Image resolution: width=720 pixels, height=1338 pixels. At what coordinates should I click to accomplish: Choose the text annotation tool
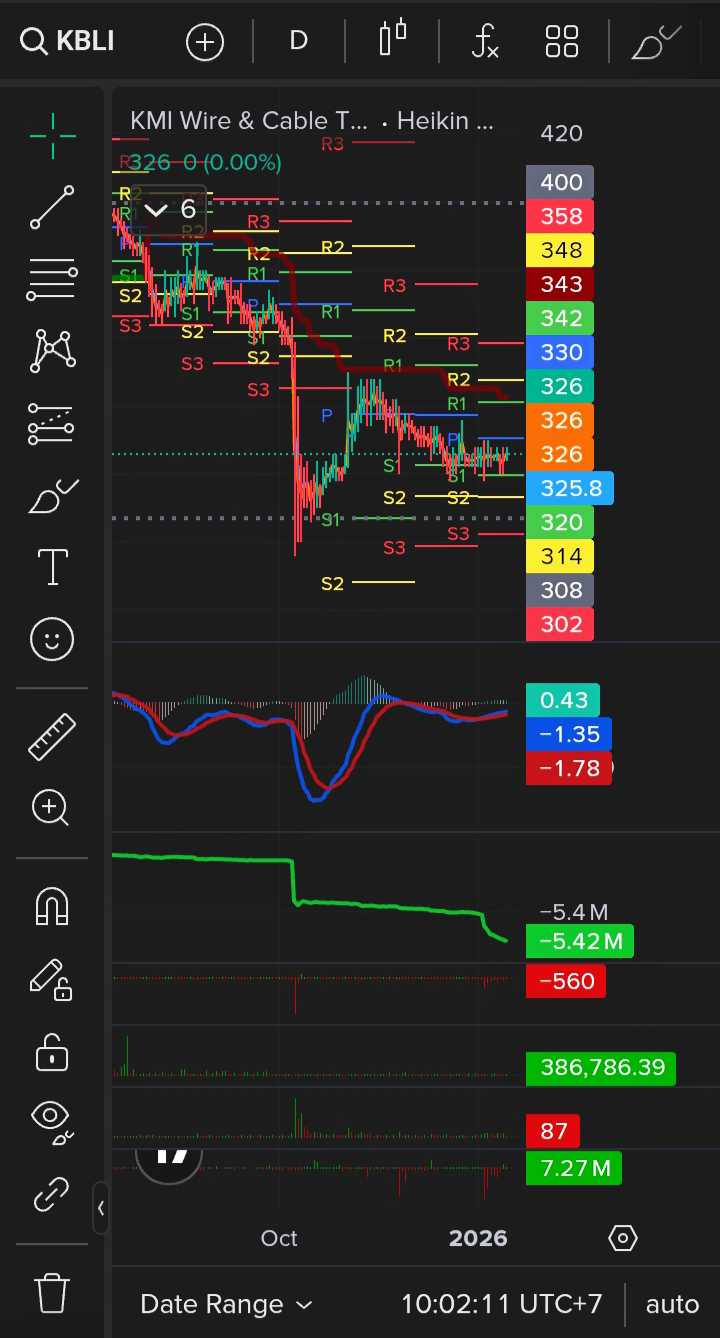click(x=52, y=567)
